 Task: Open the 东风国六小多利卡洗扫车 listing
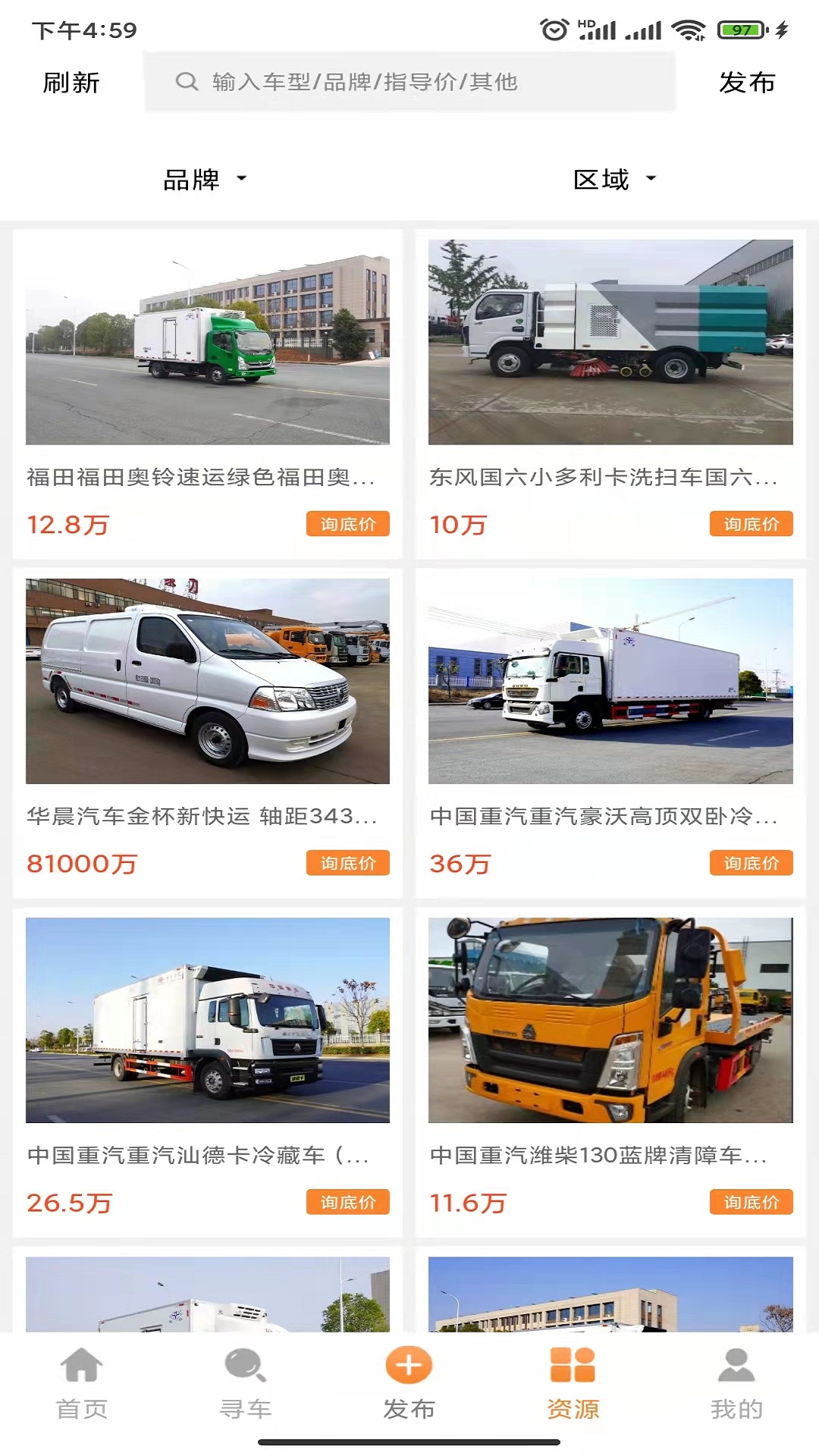pos(610,343)
